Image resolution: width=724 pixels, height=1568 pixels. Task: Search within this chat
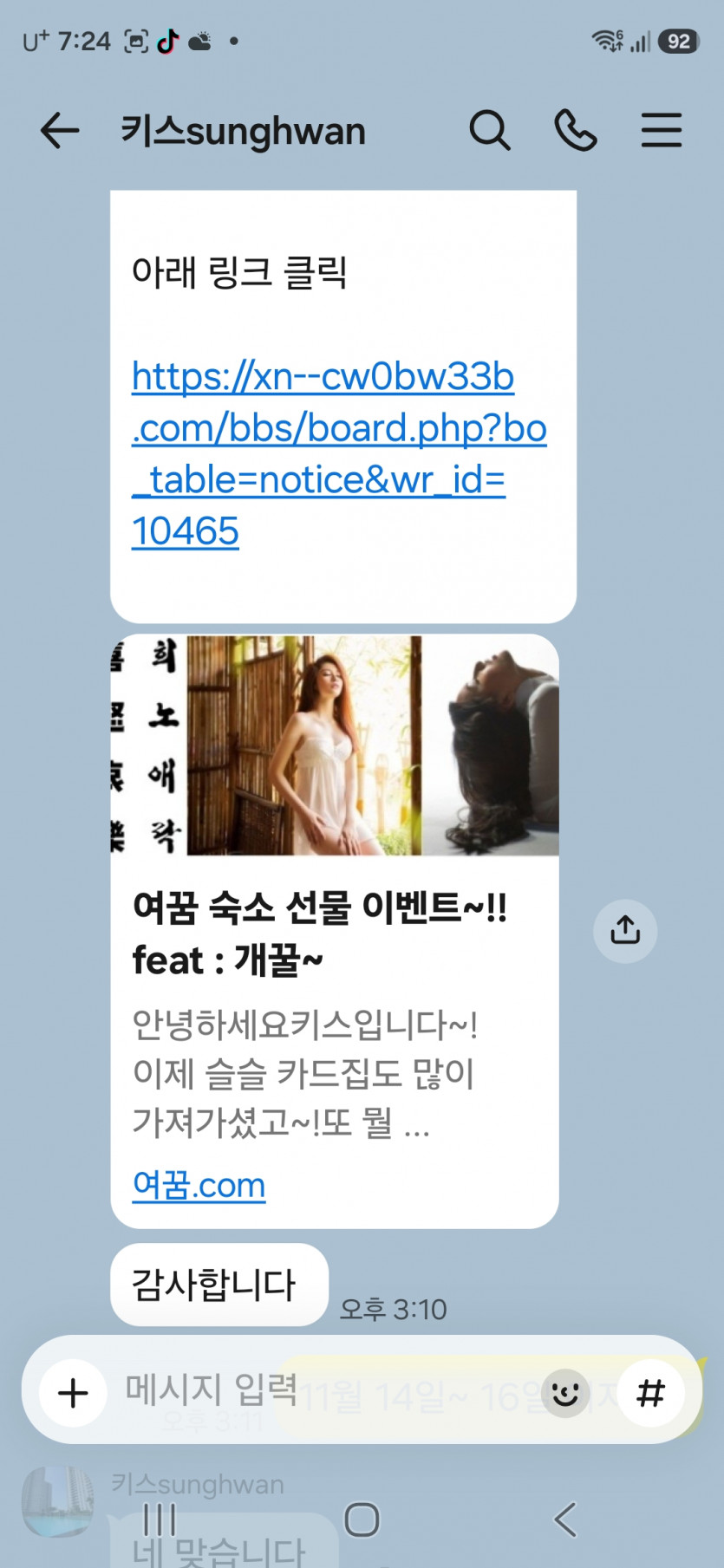click(490, 132)
